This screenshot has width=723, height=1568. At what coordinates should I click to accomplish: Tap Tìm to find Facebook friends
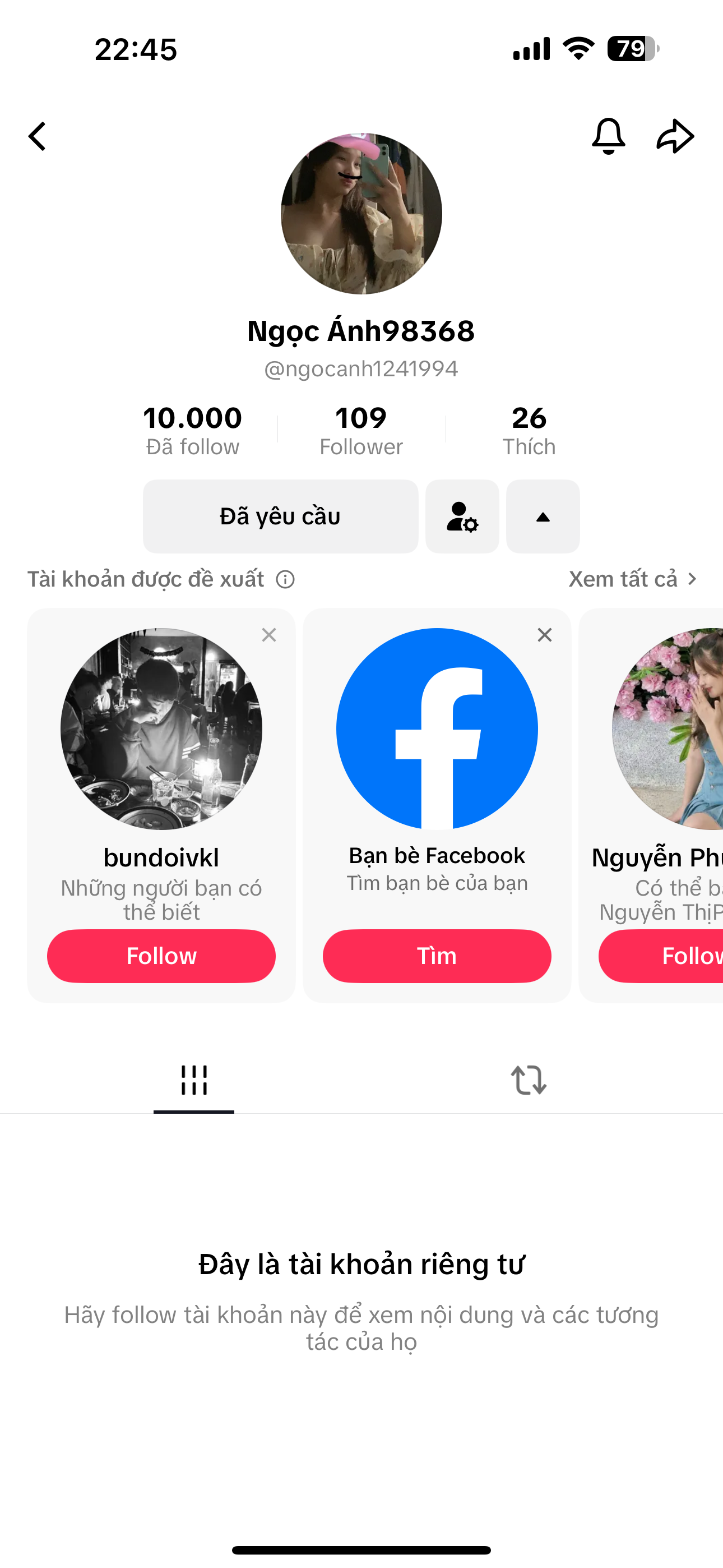(437, 956)
